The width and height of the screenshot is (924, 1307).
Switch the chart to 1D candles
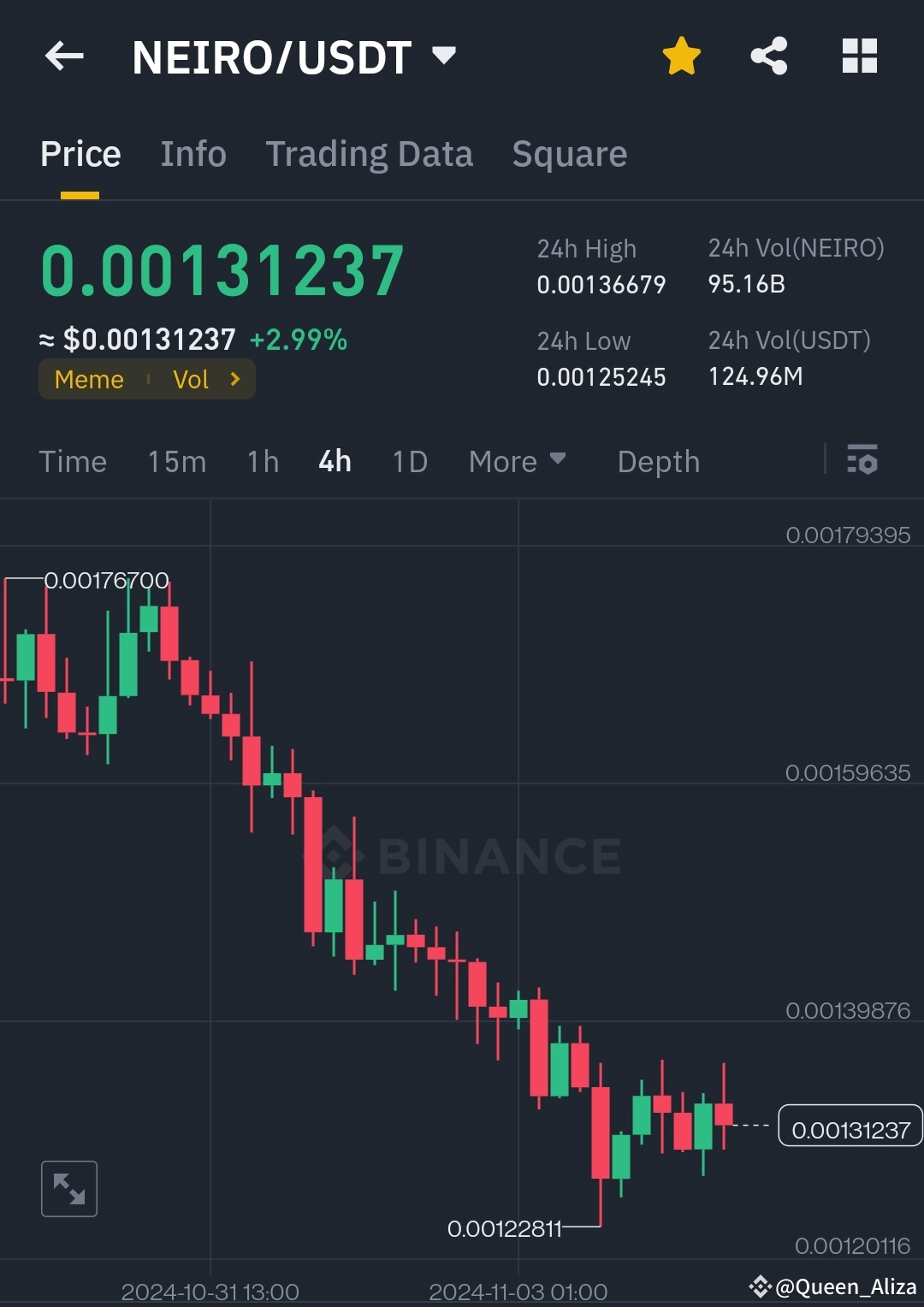tap(409, 461)
